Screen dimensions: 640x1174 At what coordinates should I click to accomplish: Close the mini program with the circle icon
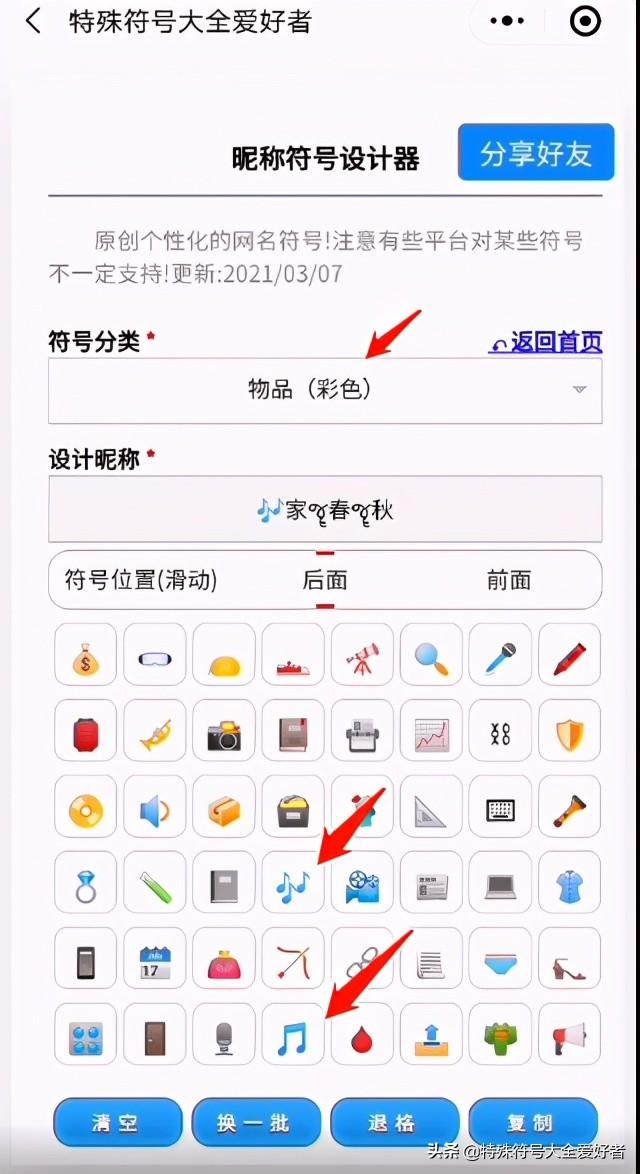585,21
